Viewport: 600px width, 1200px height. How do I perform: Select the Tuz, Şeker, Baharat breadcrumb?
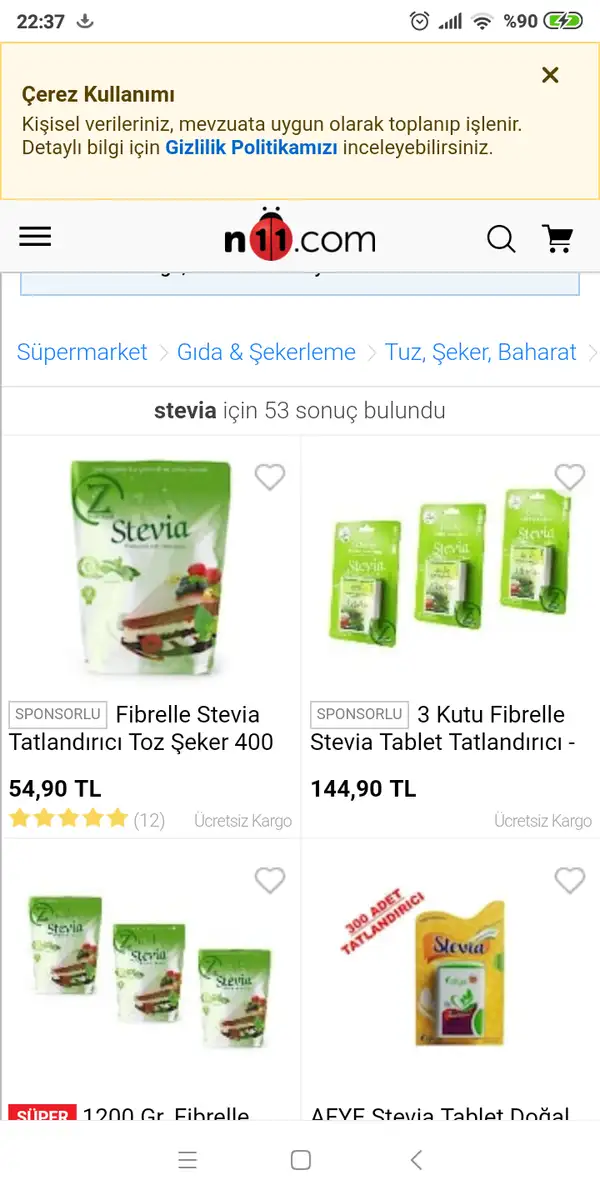pos(481,352)
